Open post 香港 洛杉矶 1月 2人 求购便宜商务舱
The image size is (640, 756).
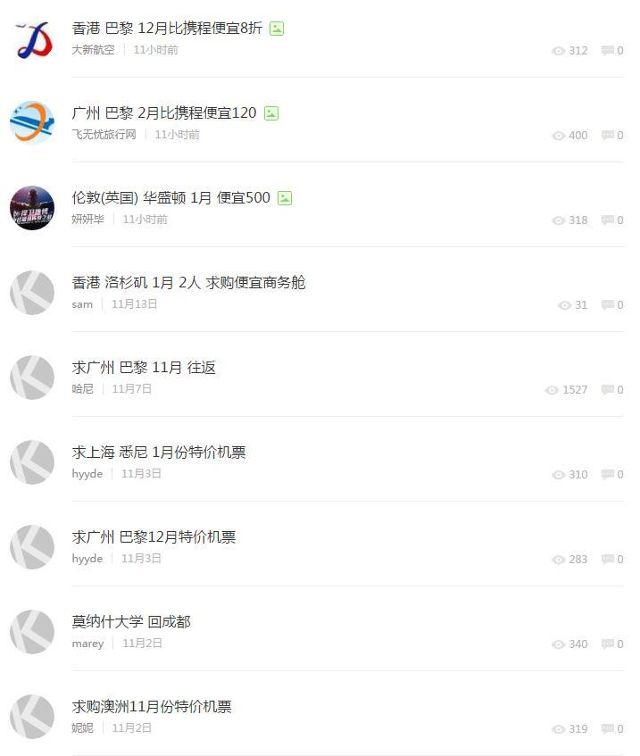click(x=188, y=283)
